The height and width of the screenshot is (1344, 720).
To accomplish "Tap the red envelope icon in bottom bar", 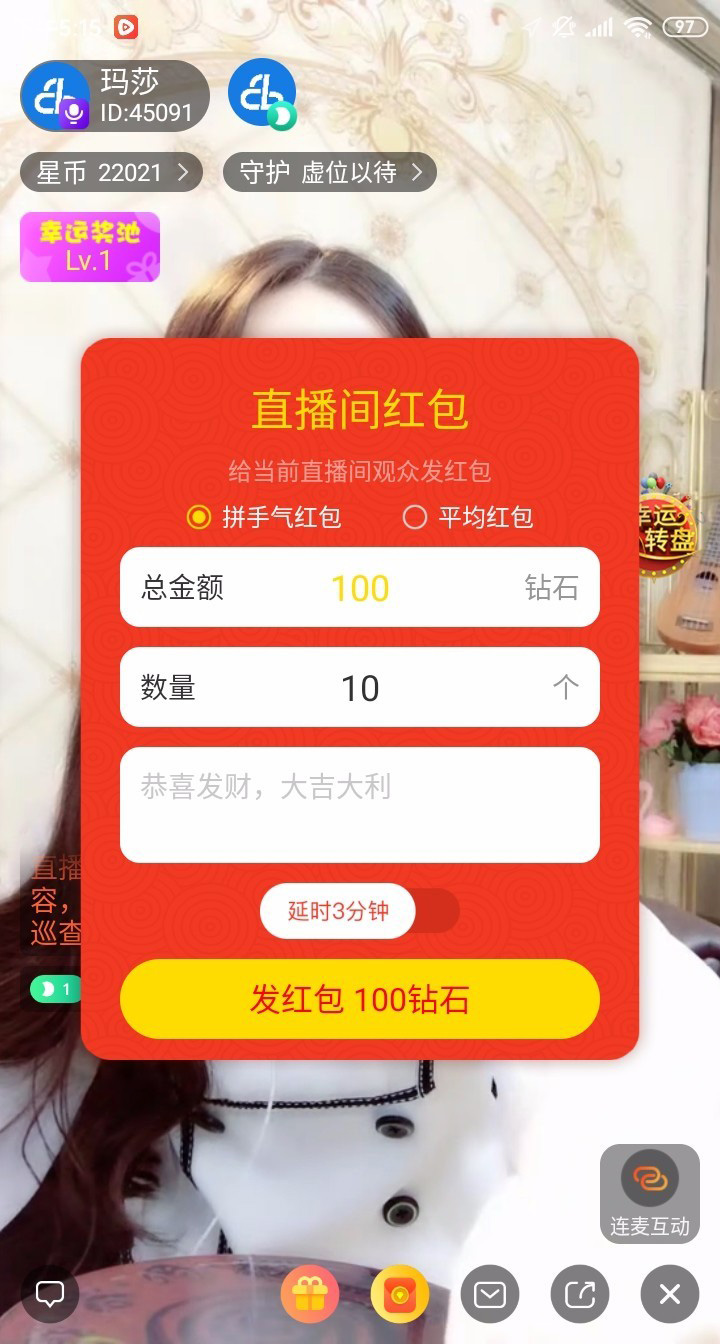I will 400,1295.
